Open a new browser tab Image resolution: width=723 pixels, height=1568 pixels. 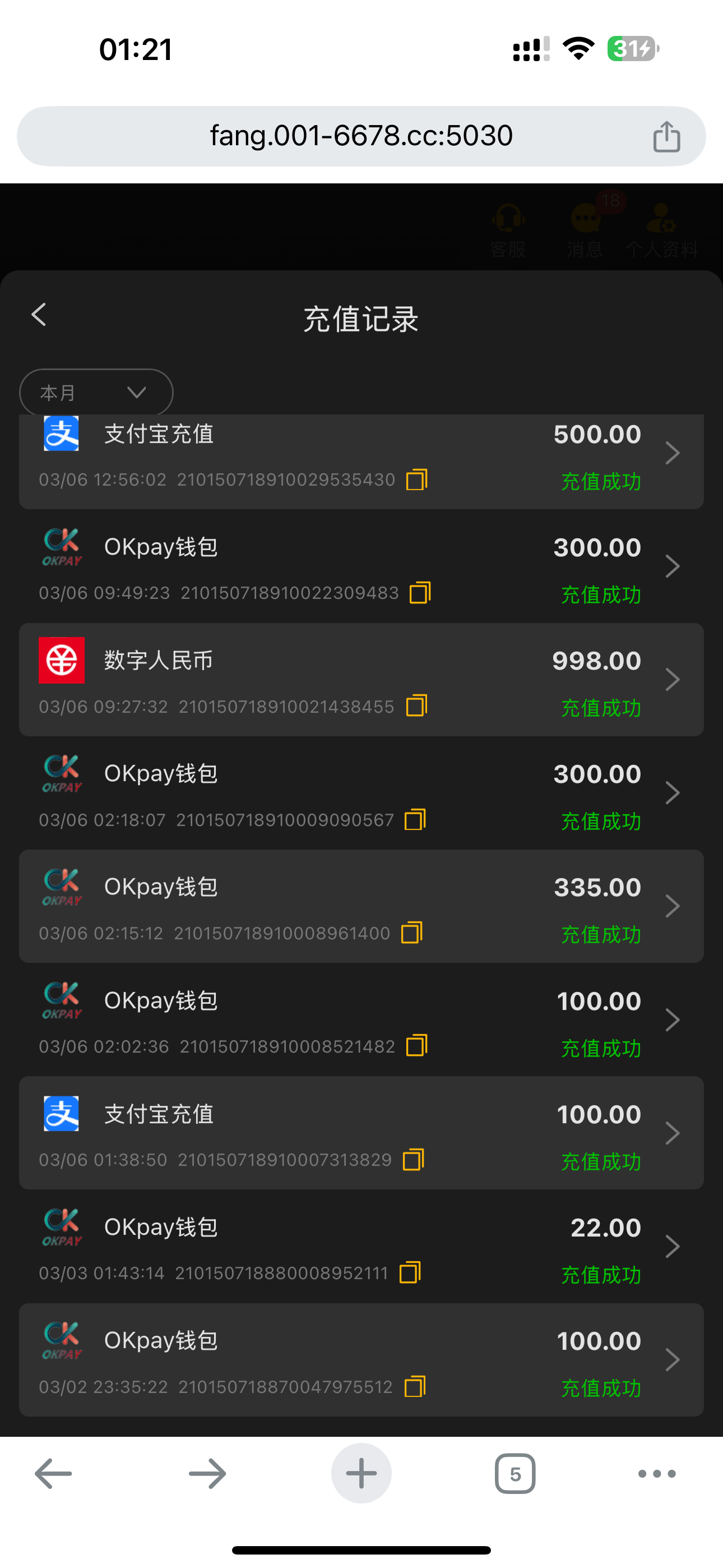[x=361, y=1474]
